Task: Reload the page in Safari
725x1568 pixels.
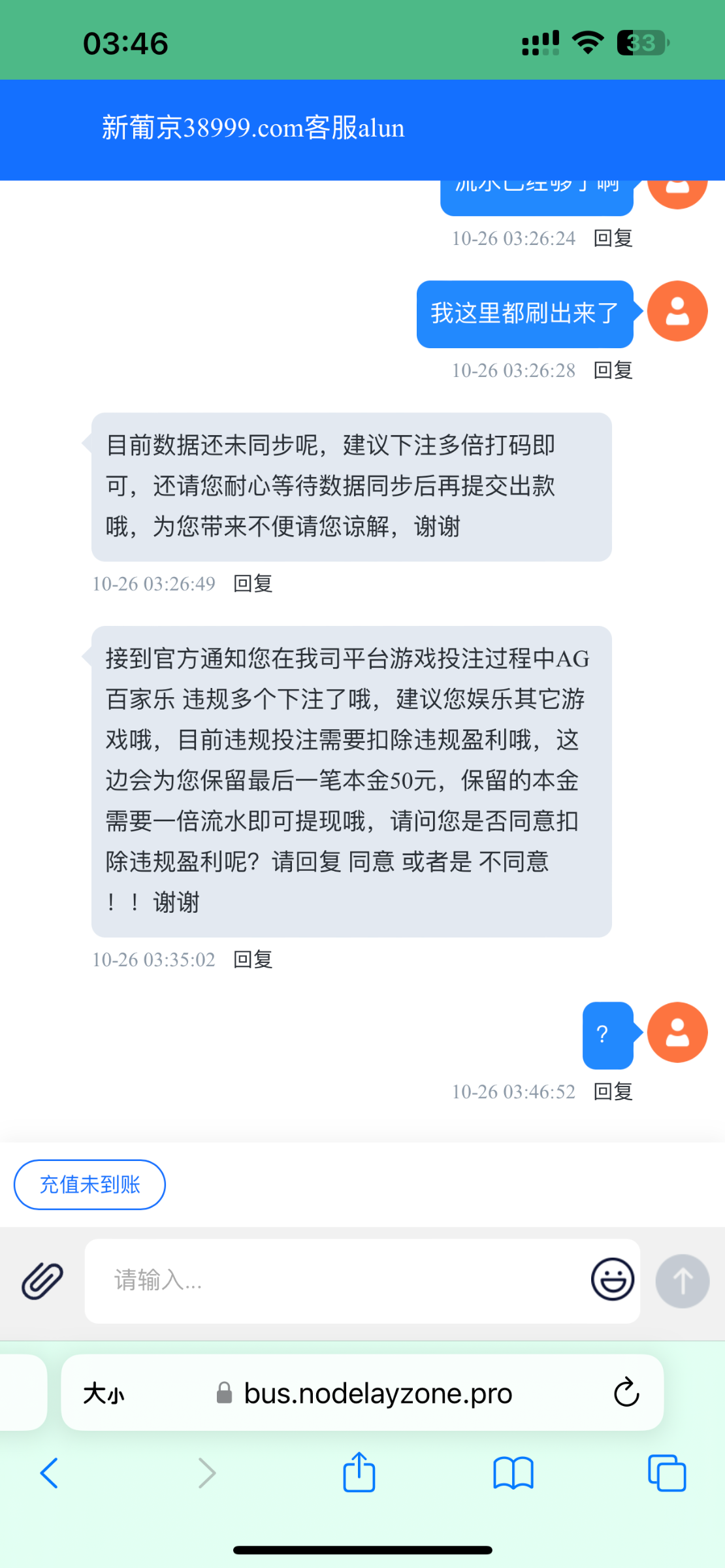Action: [626, 1392]
